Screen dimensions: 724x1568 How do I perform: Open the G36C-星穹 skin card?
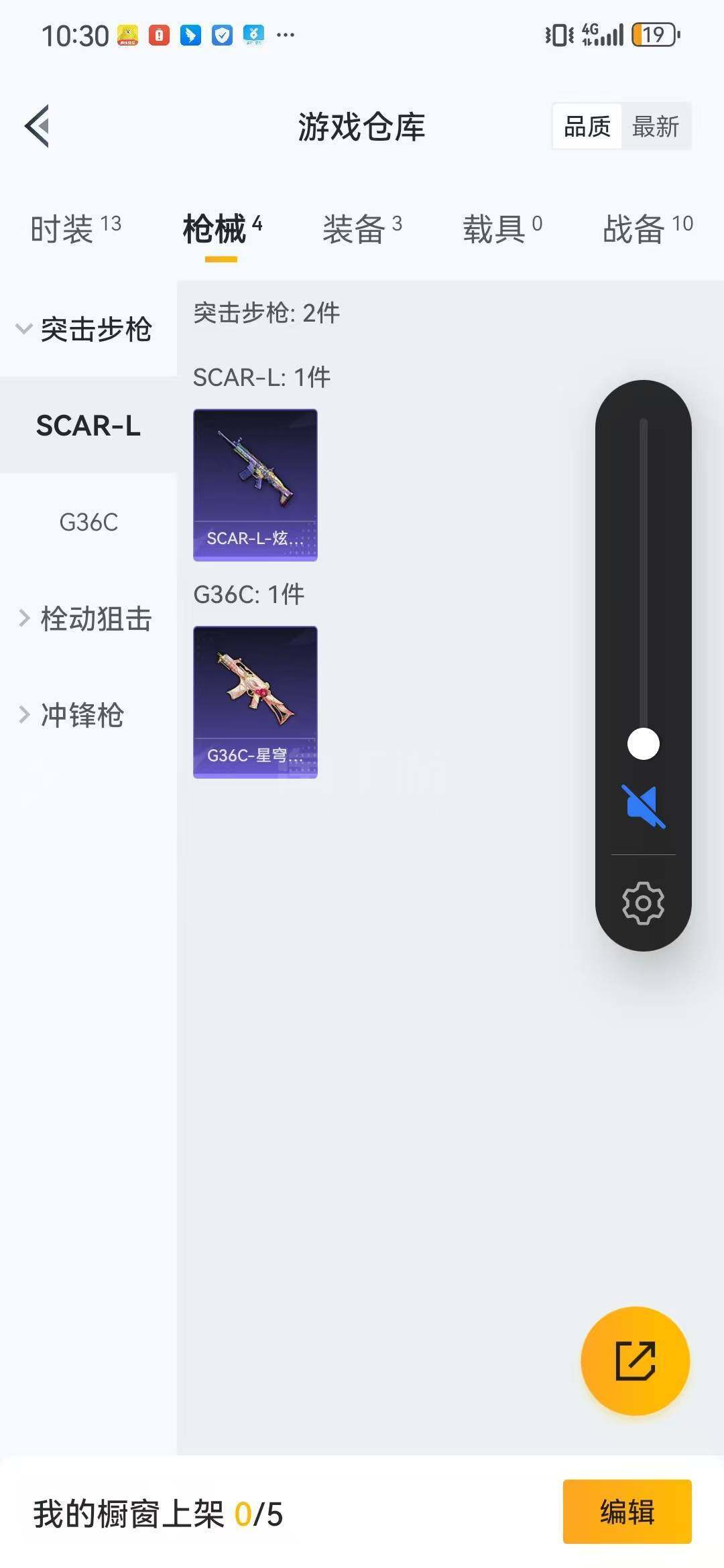click(x=255, y=702)
